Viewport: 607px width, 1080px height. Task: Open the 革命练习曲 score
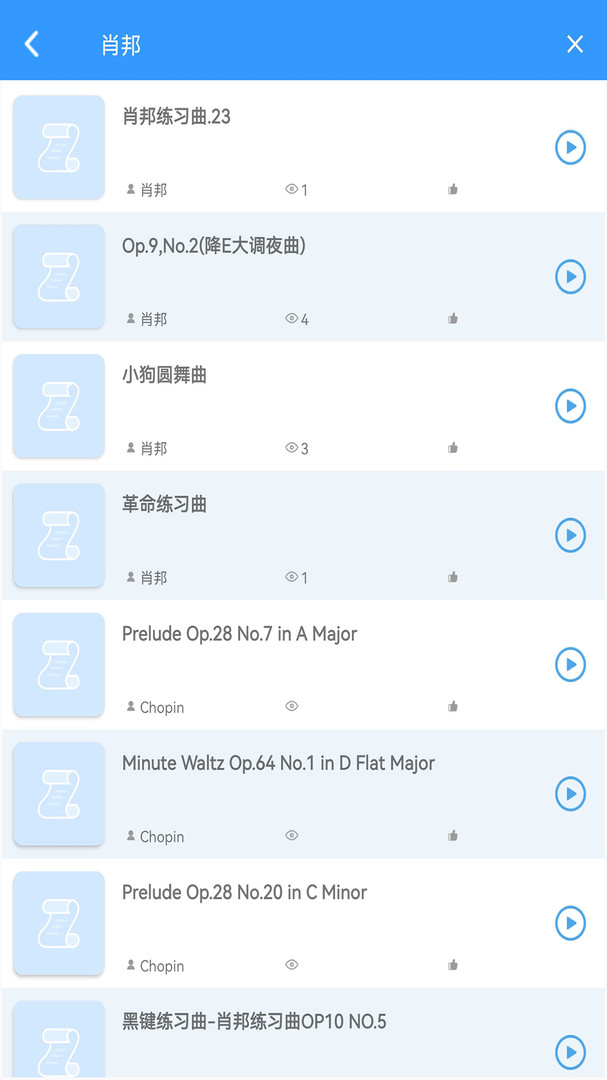164,504
